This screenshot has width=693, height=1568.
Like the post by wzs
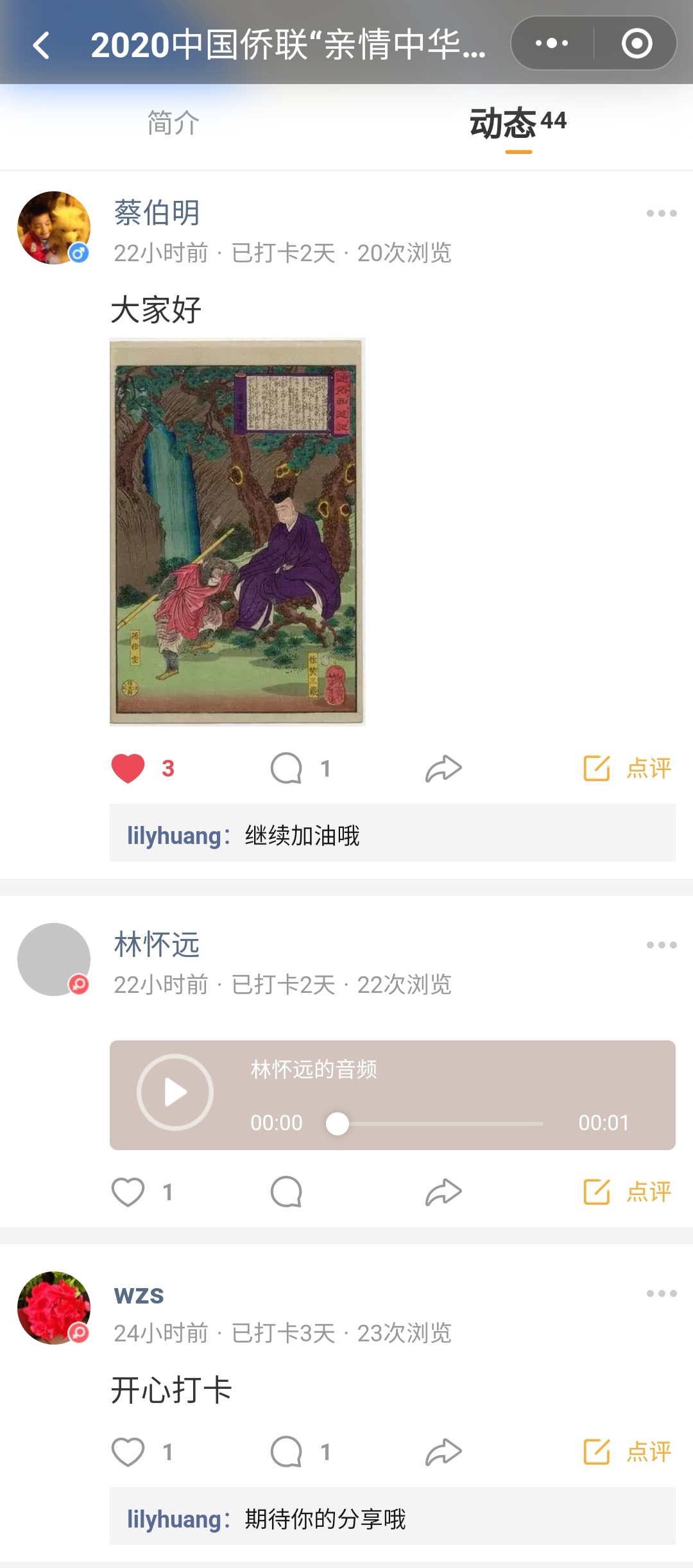(128, 1452)
